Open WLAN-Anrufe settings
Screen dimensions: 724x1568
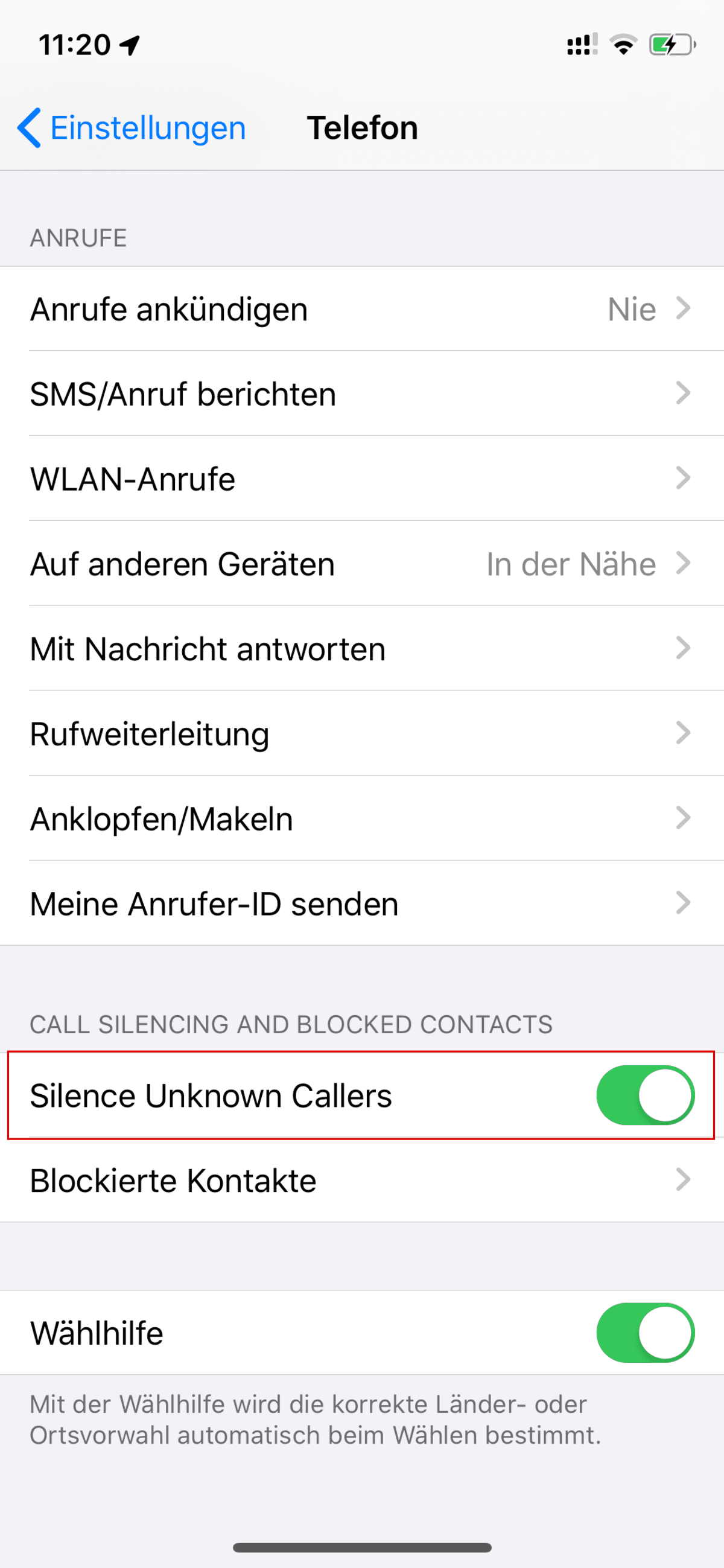pos(362,479)
